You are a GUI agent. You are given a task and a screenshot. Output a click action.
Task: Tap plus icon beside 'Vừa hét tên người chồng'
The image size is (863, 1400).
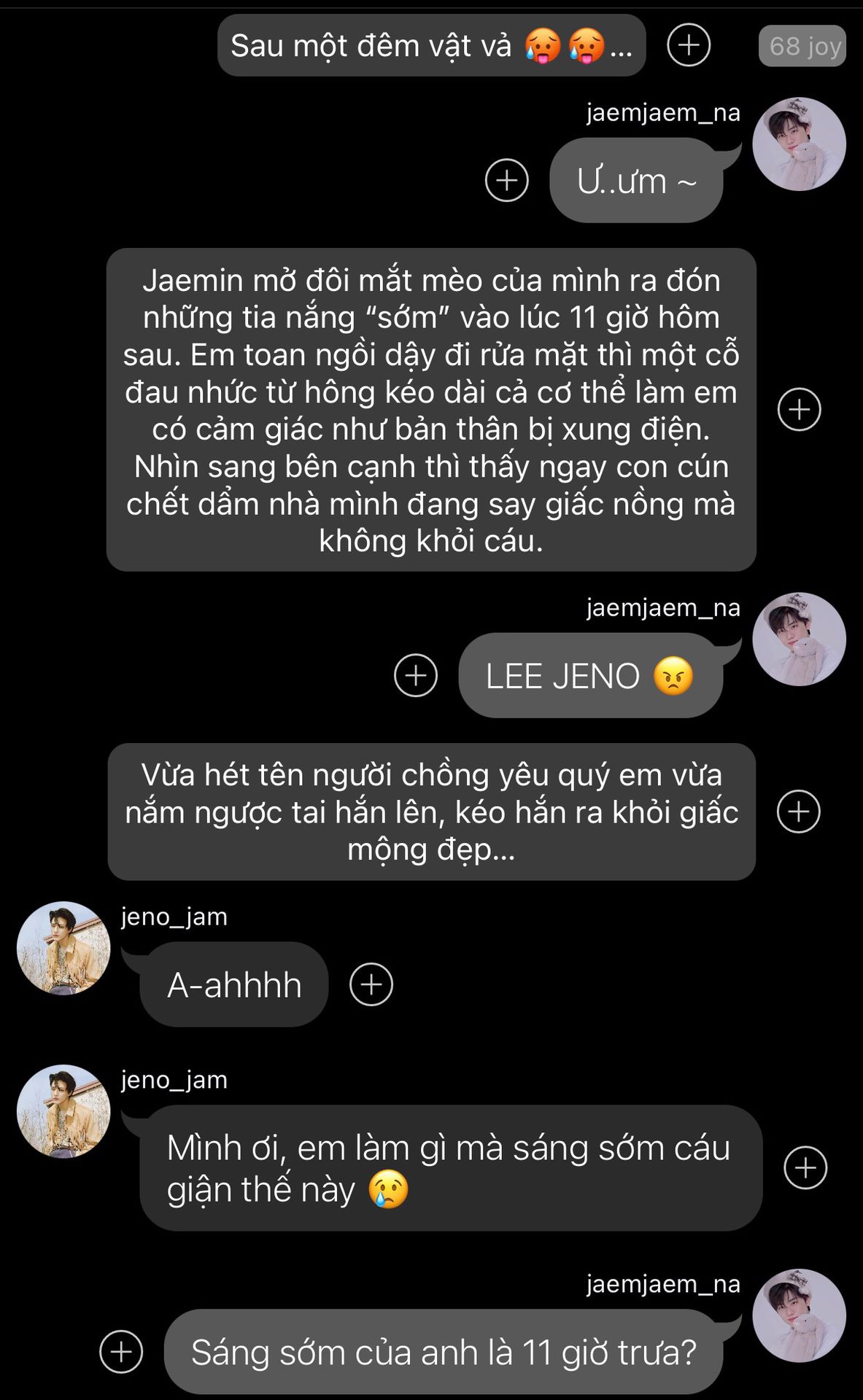(799, 812)
